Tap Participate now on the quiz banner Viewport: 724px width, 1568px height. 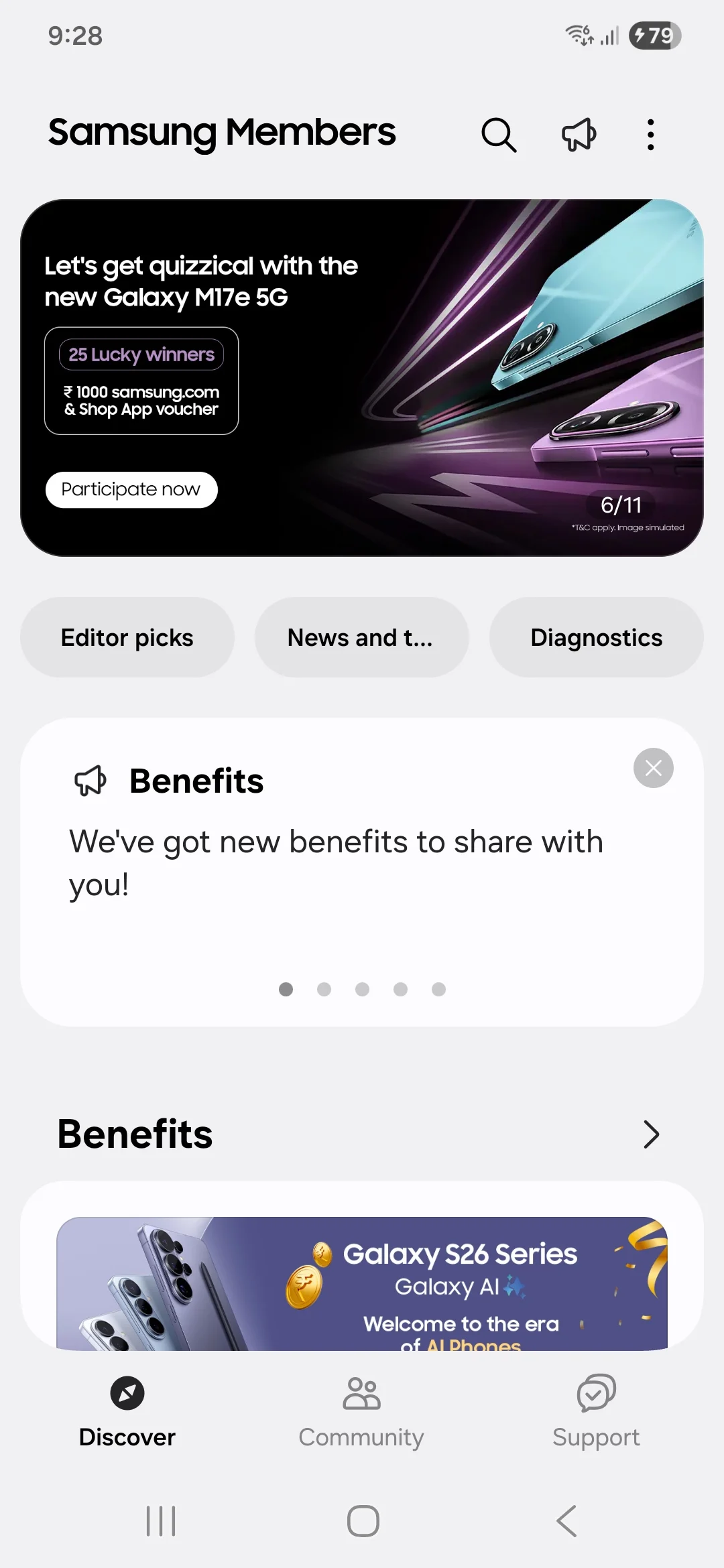pyautogui.click(x=131, y=490)
